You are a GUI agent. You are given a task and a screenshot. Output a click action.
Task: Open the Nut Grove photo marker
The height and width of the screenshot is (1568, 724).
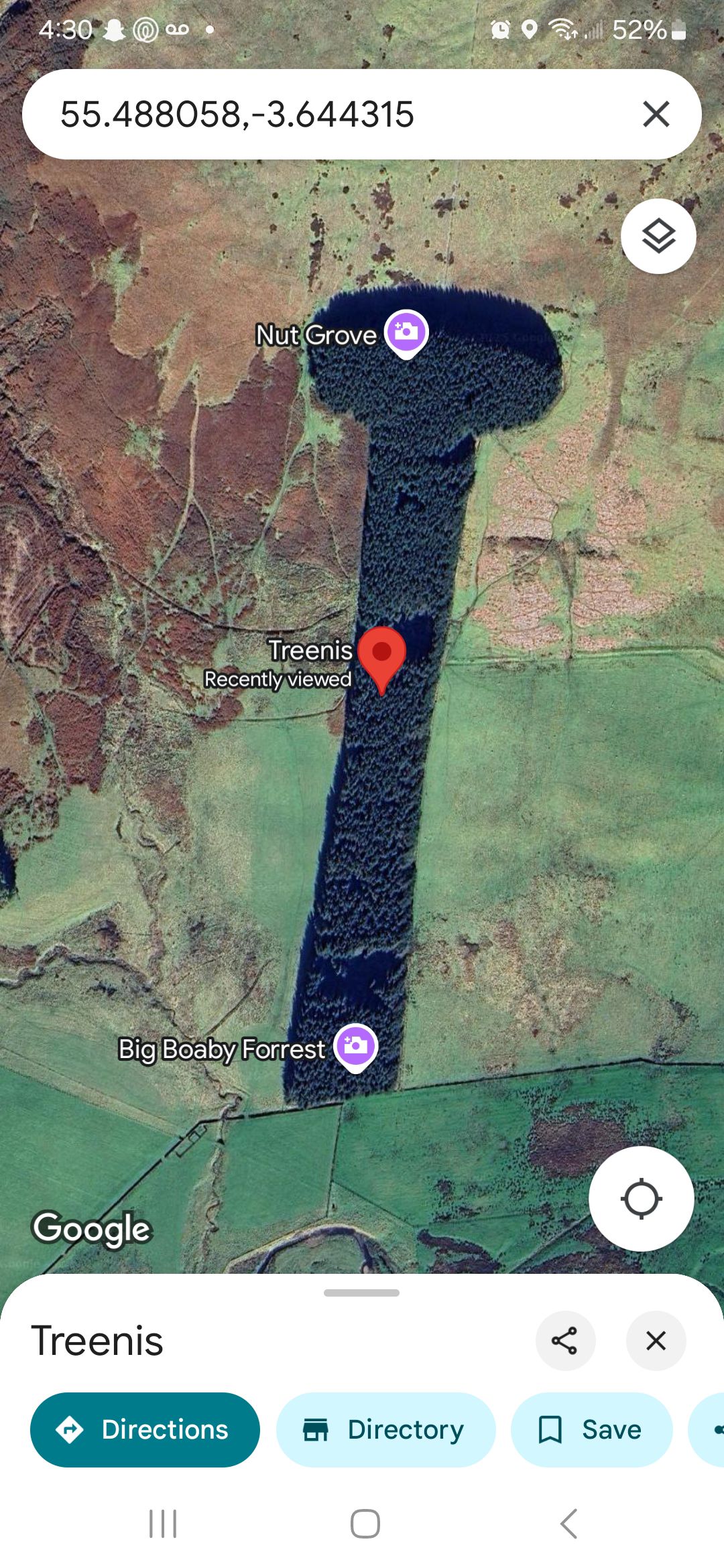[x=406, y=332]
